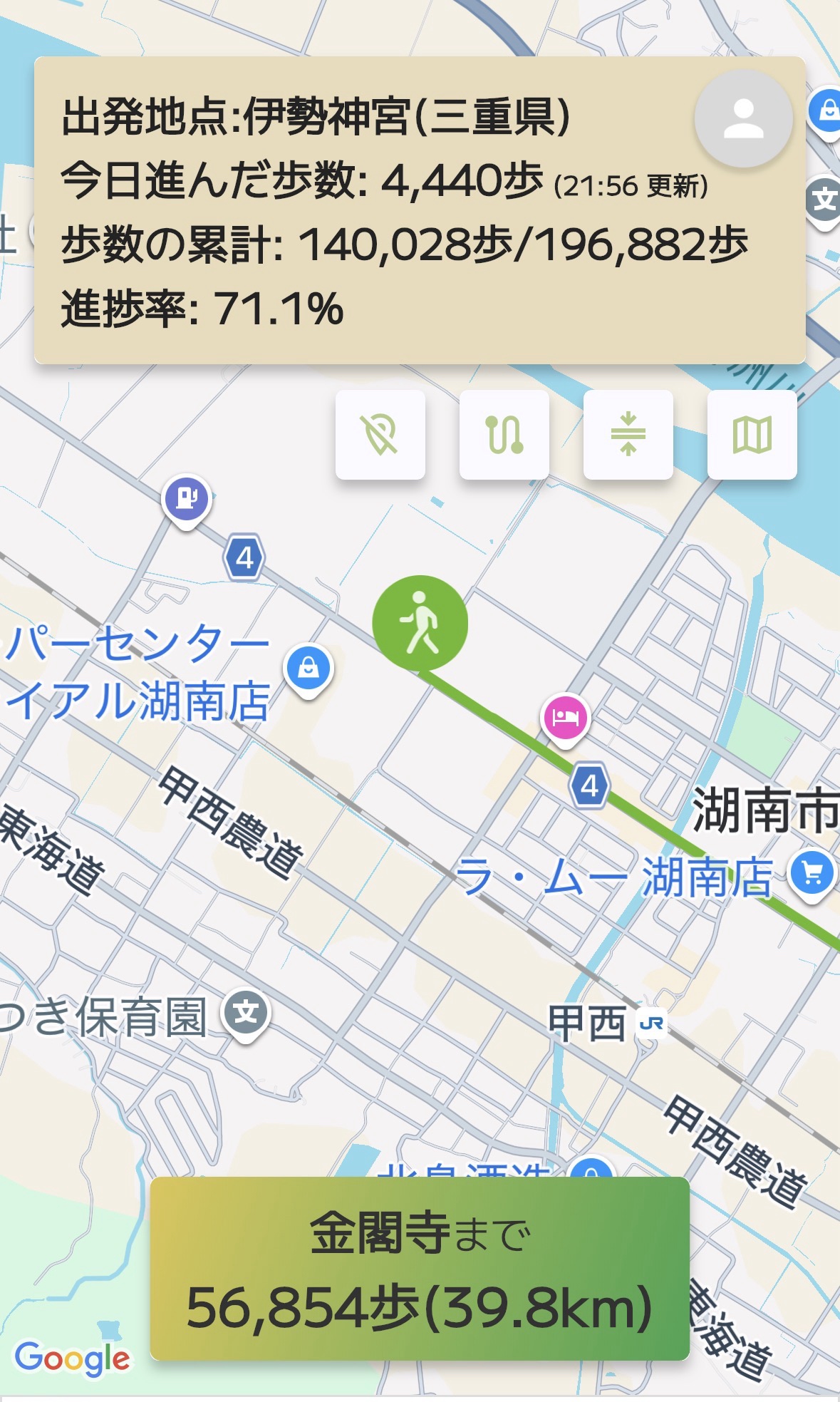Select the ラ・ムー 湖南店 shopping cart pin
The height and width of the screenshot is (1402, 840).
coord(812,873)
